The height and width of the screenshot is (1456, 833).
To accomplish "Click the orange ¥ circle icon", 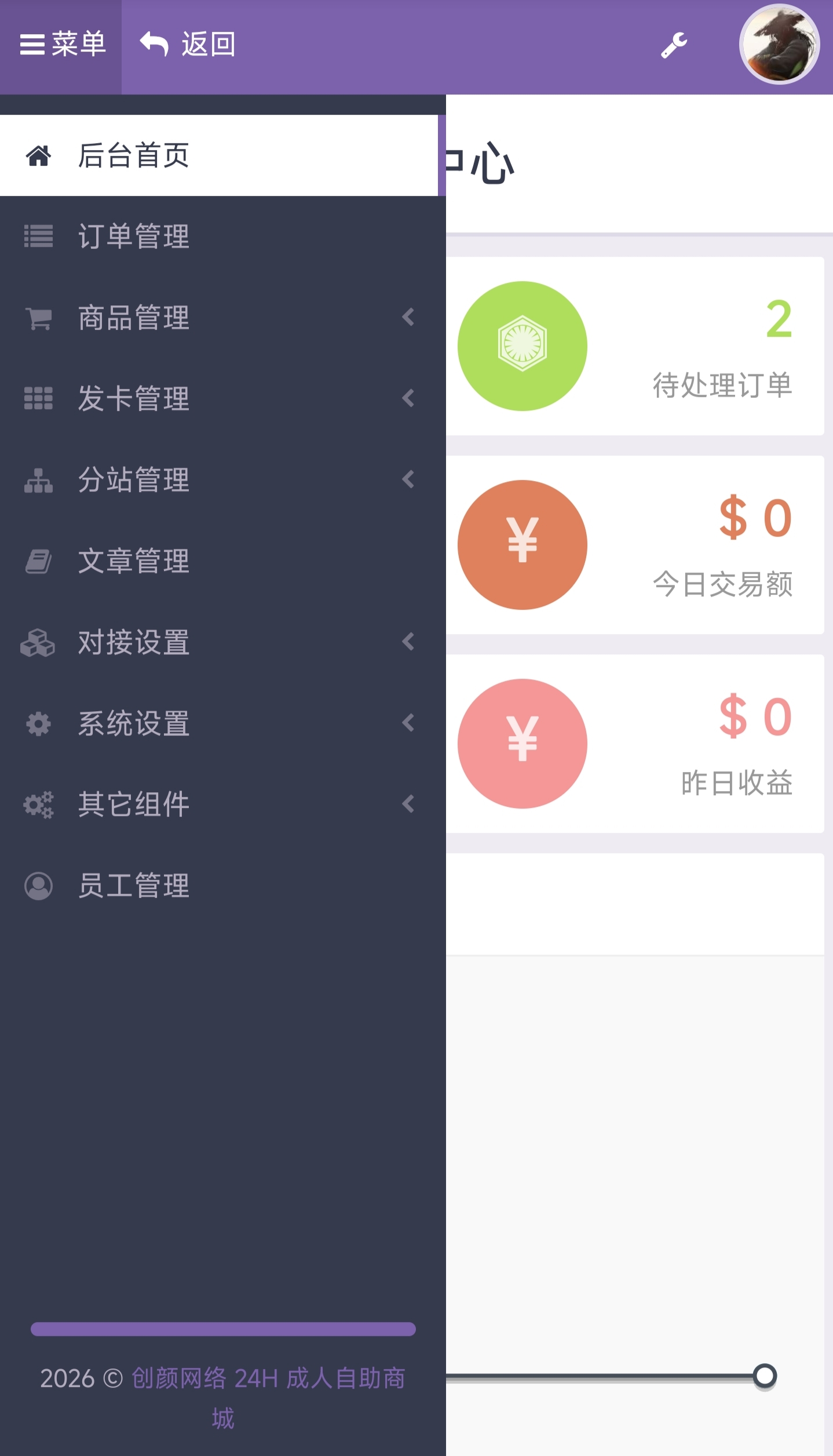I will point(522,544).
